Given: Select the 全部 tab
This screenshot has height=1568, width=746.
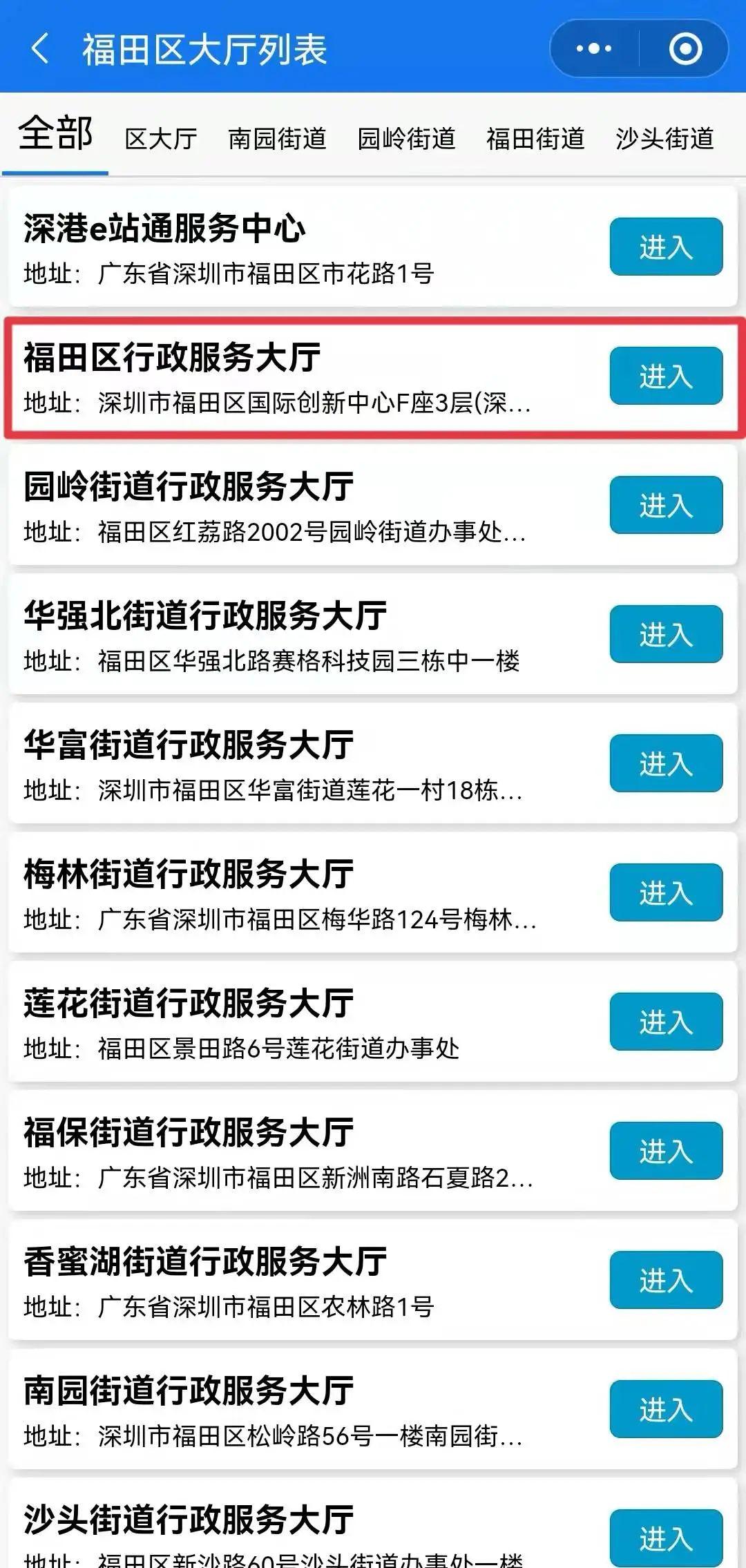Looking at the screenshot, I should (x=55, y=134).
